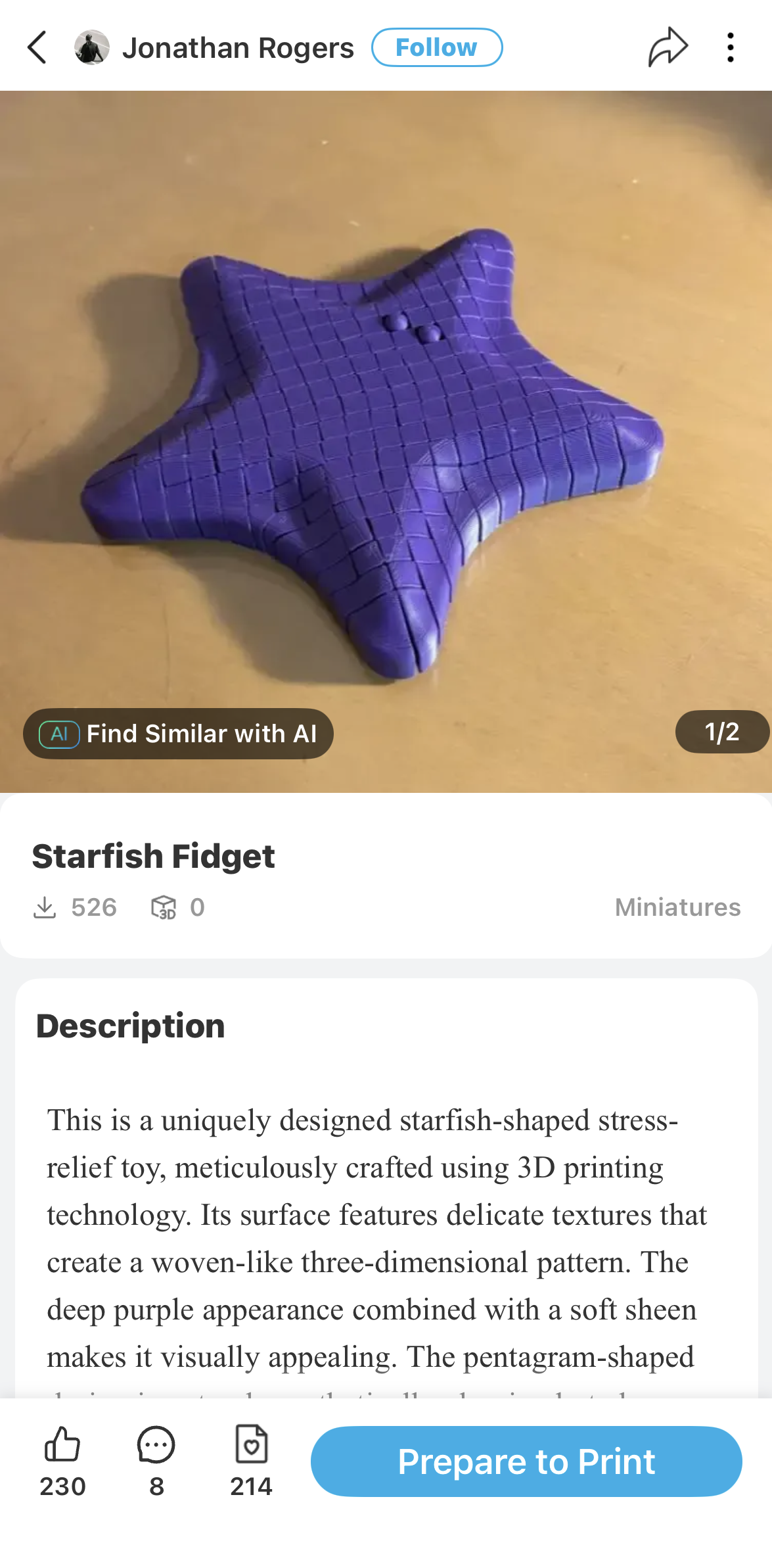The height and width of the screenshot is (1568, 772).
Task: Tap Prepare to Print
Action: [x=526, y=1461]
